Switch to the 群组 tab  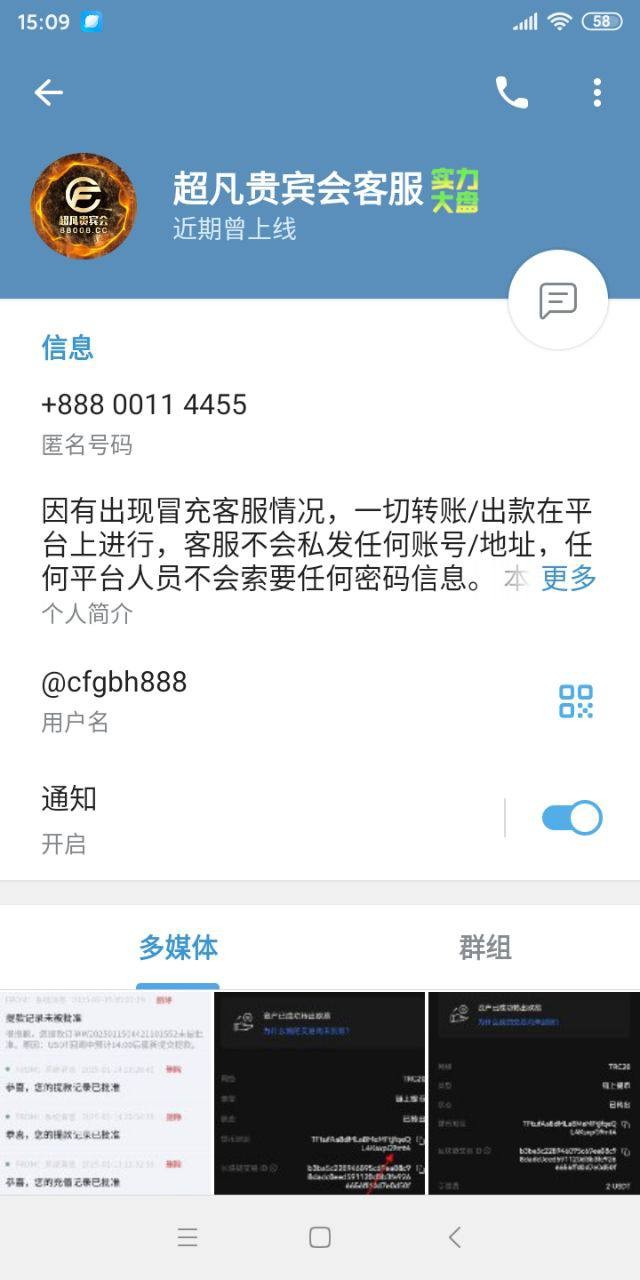[x=485, y=947]
